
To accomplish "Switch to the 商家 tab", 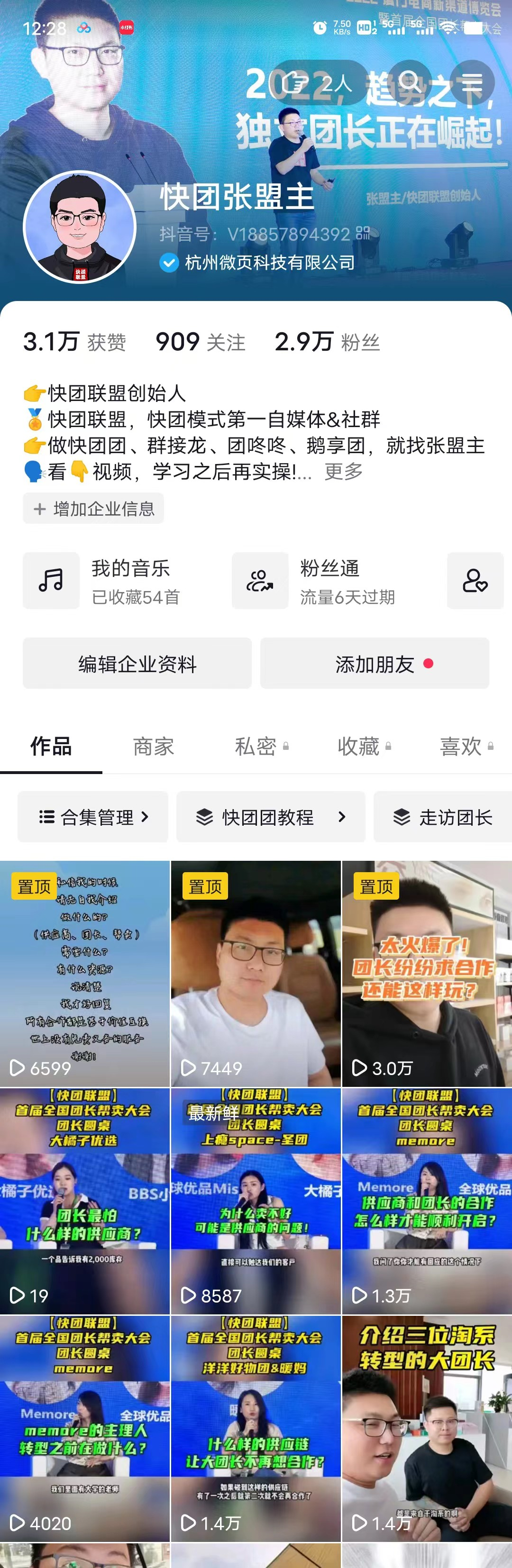I will (x=154, y=746).
